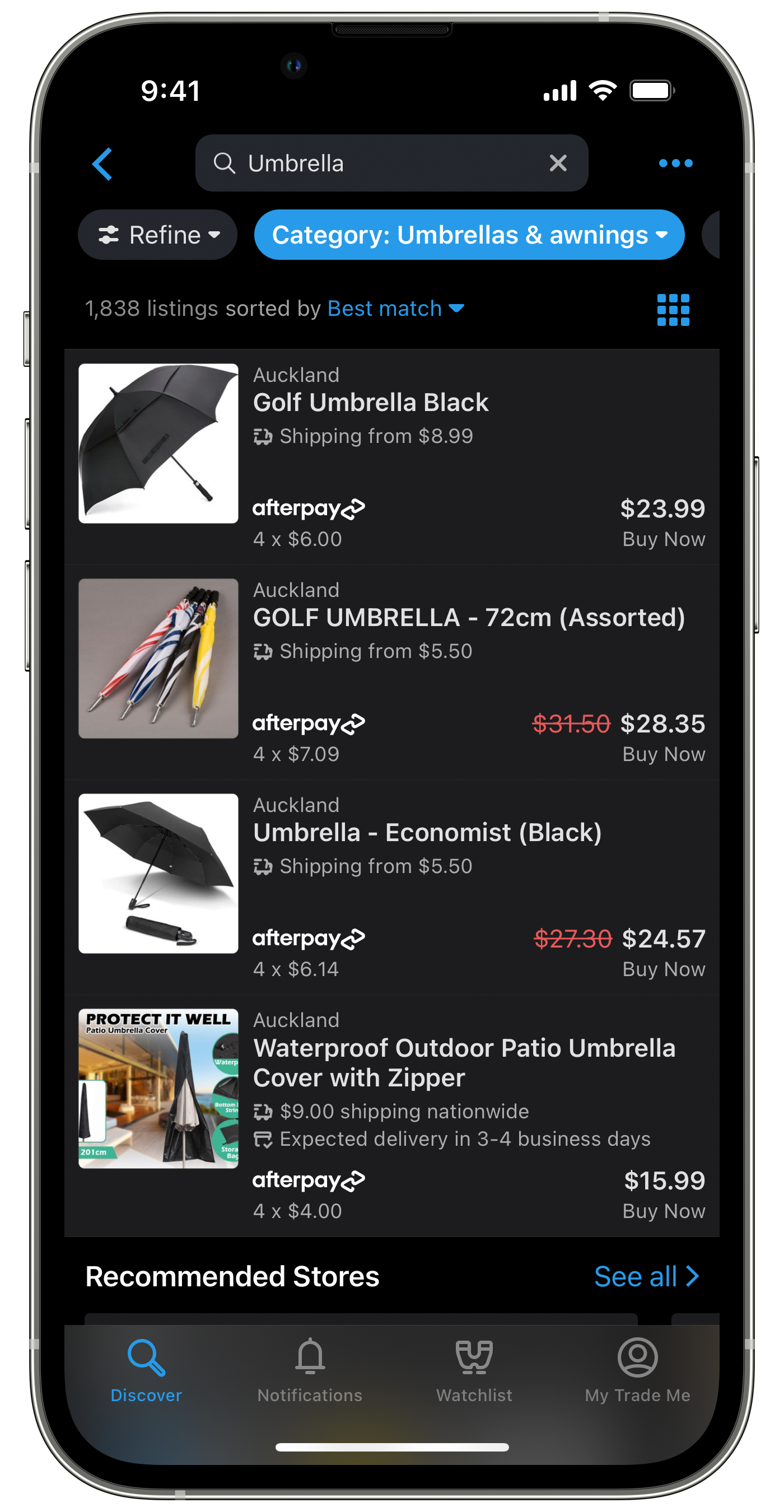The width and height of the screenshot is (784, 1512).
Task: See all Recommended Stores
Action: click(x=646, y=1276)
